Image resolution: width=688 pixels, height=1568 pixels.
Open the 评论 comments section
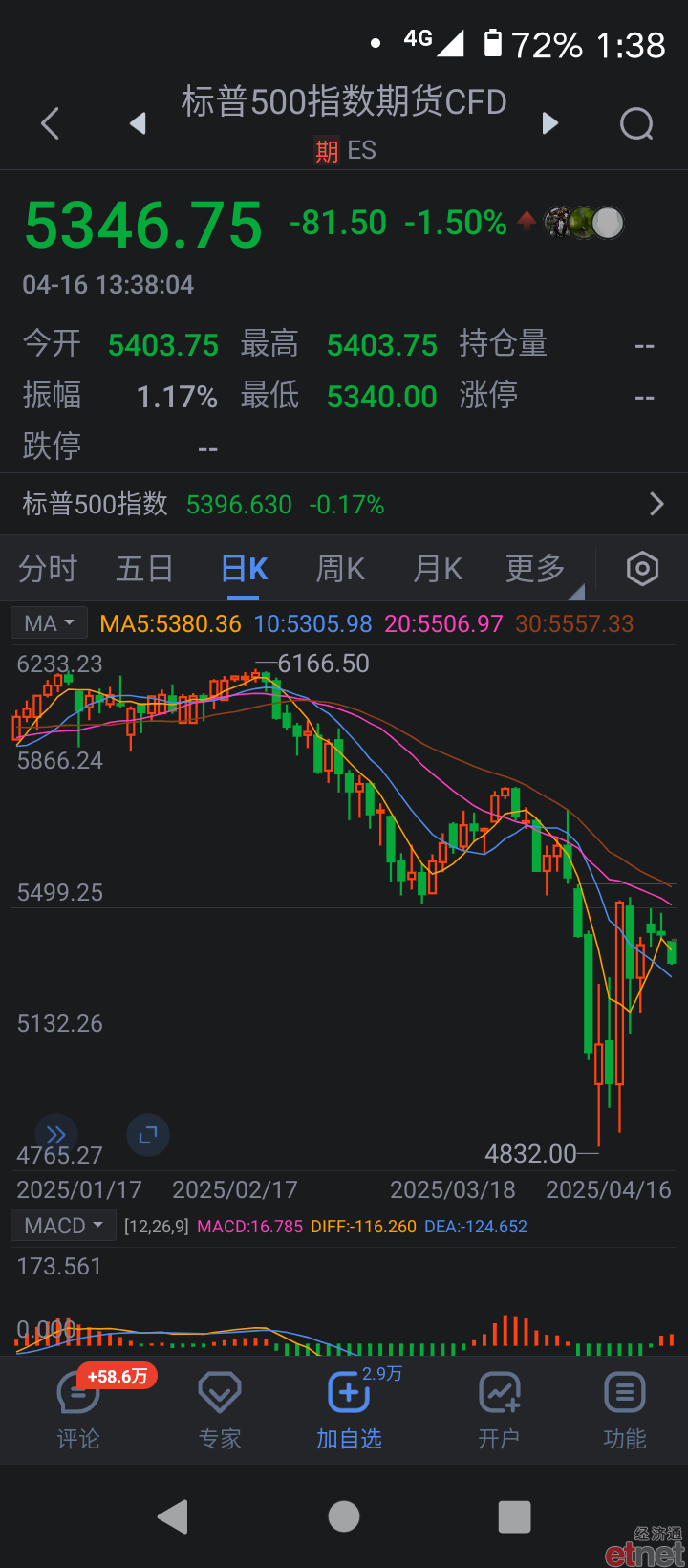[x=78, y=1410]
